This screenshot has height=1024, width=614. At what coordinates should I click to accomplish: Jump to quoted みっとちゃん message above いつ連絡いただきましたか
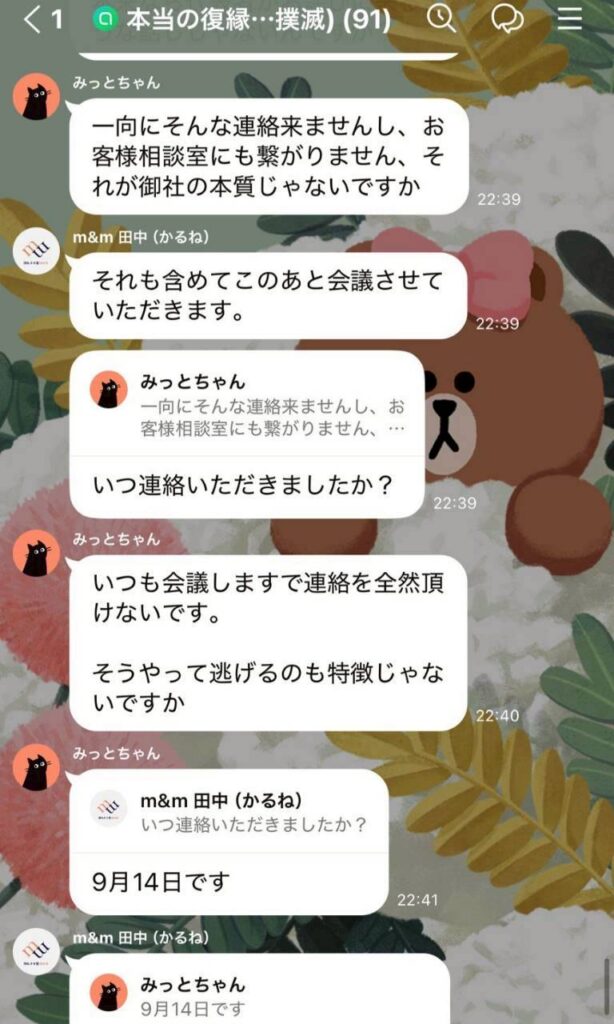coord(251,405)
